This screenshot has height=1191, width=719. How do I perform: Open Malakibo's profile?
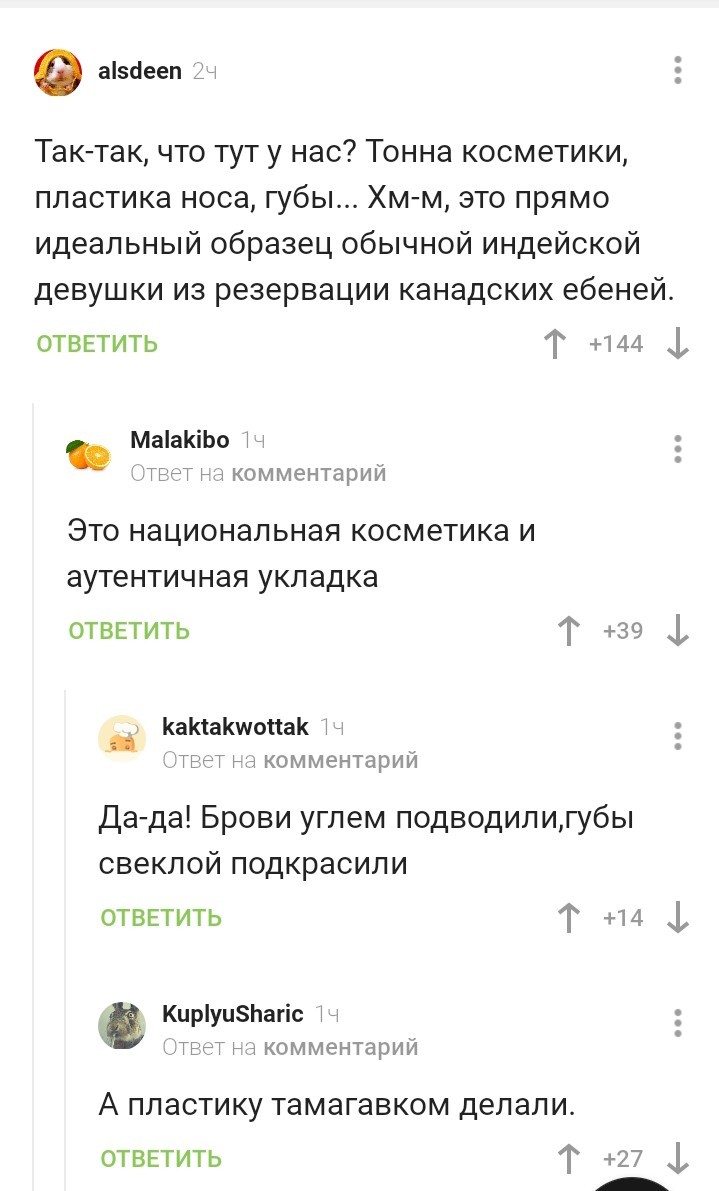point(180,440)
